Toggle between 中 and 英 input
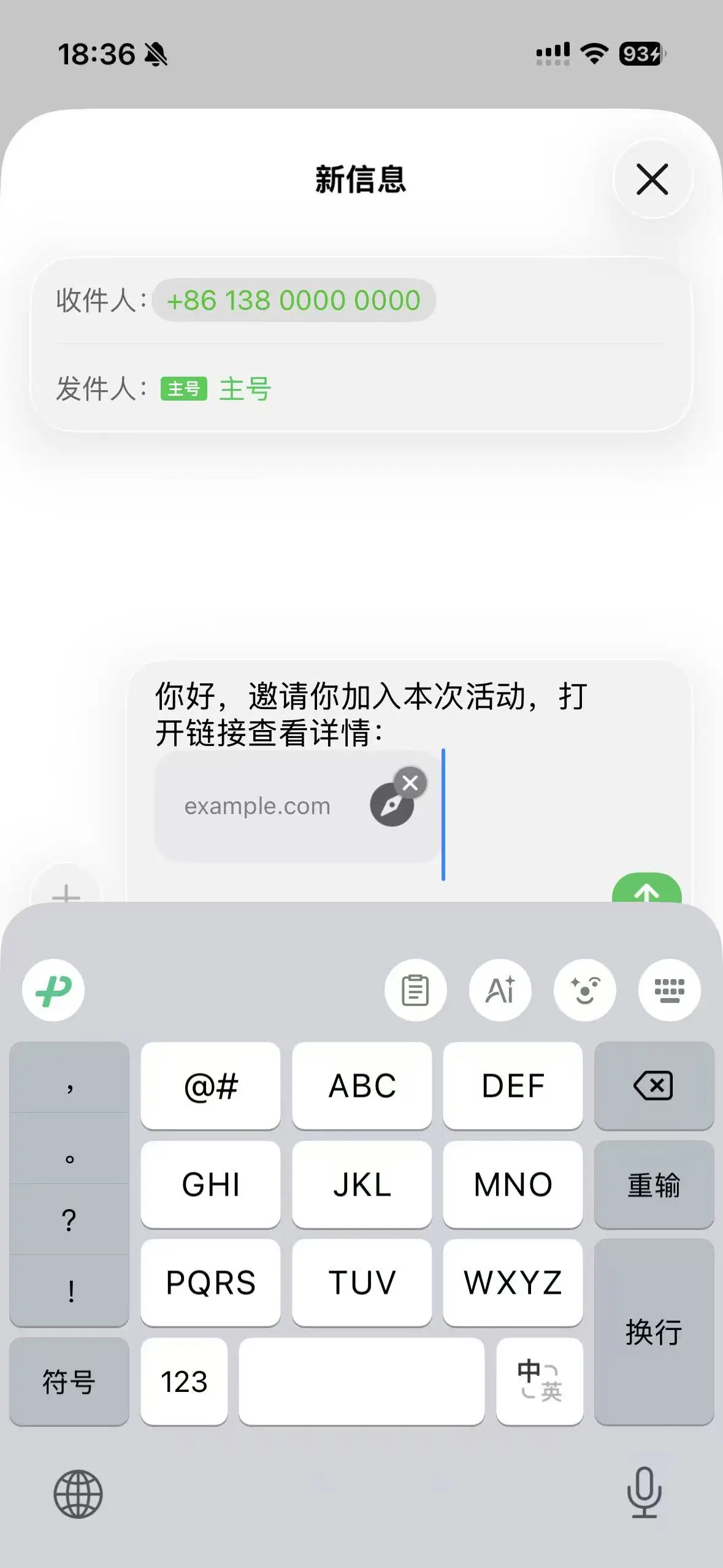 (539, 1382)
